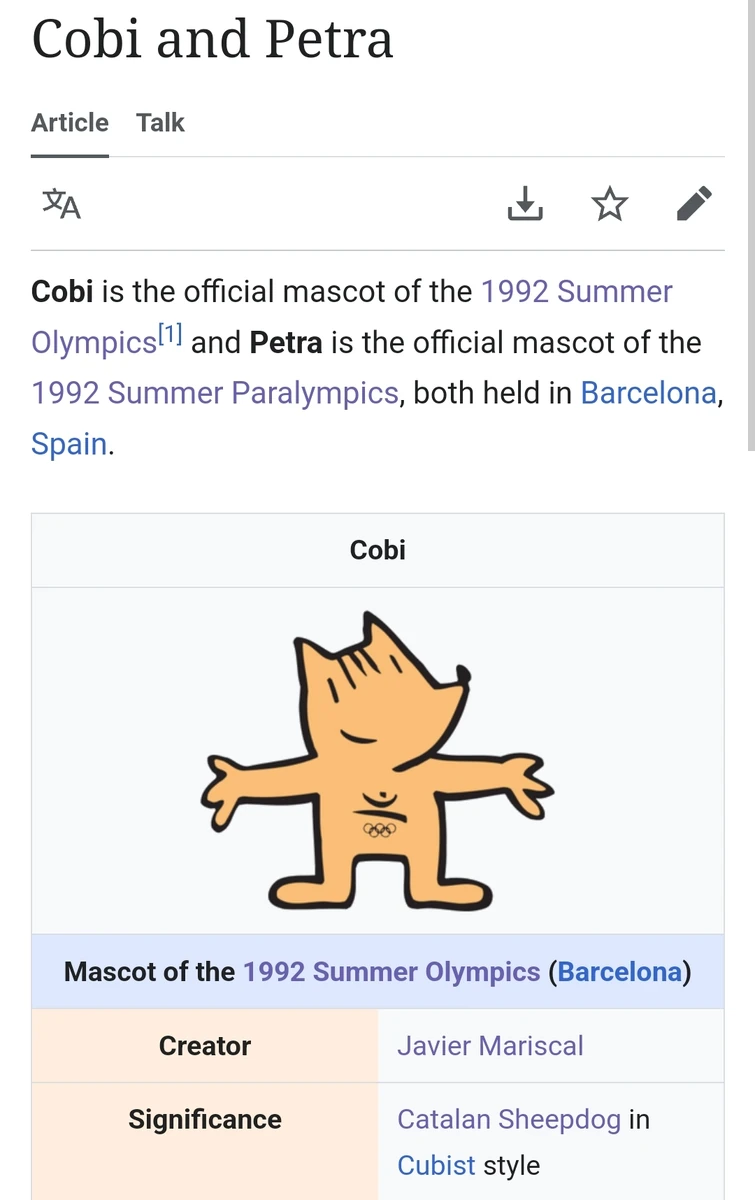755x1200 pixels.
Task: Edit this page with pencil icon
Action: (x=694, y=204)
